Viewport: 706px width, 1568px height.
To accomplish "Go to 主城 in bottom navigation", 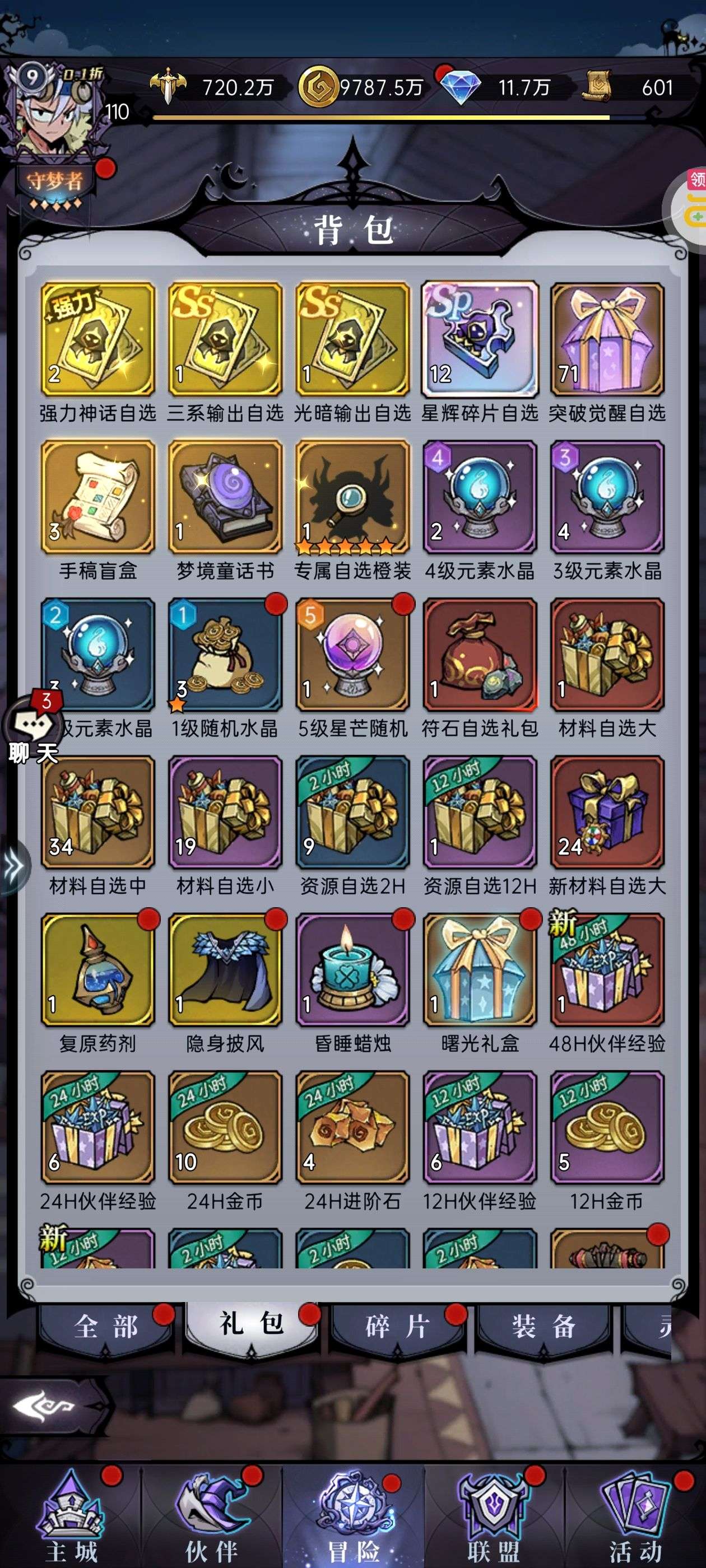I will pos(72,1516).
